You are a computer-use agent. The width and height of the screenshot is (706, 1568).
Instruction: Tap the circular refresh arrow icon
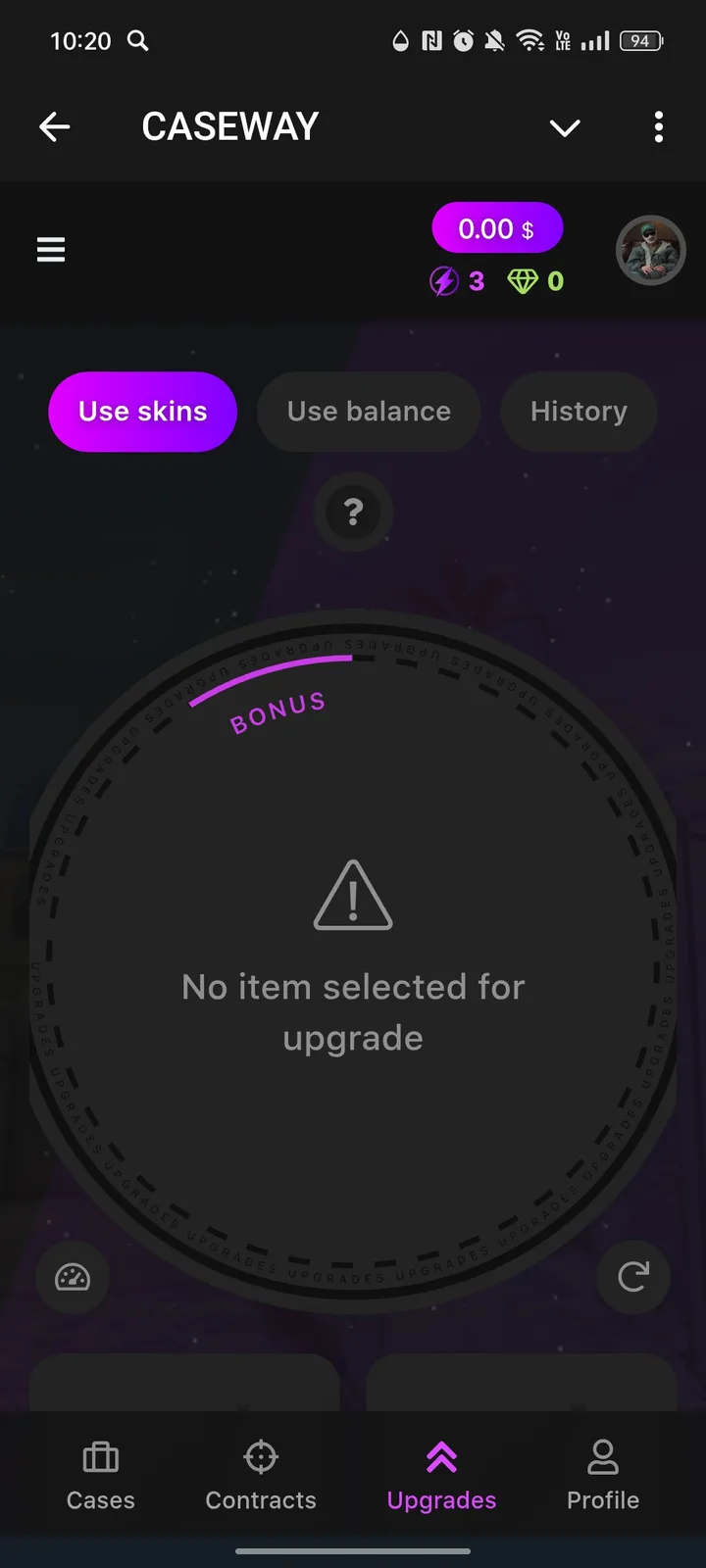pos(633,1278)
